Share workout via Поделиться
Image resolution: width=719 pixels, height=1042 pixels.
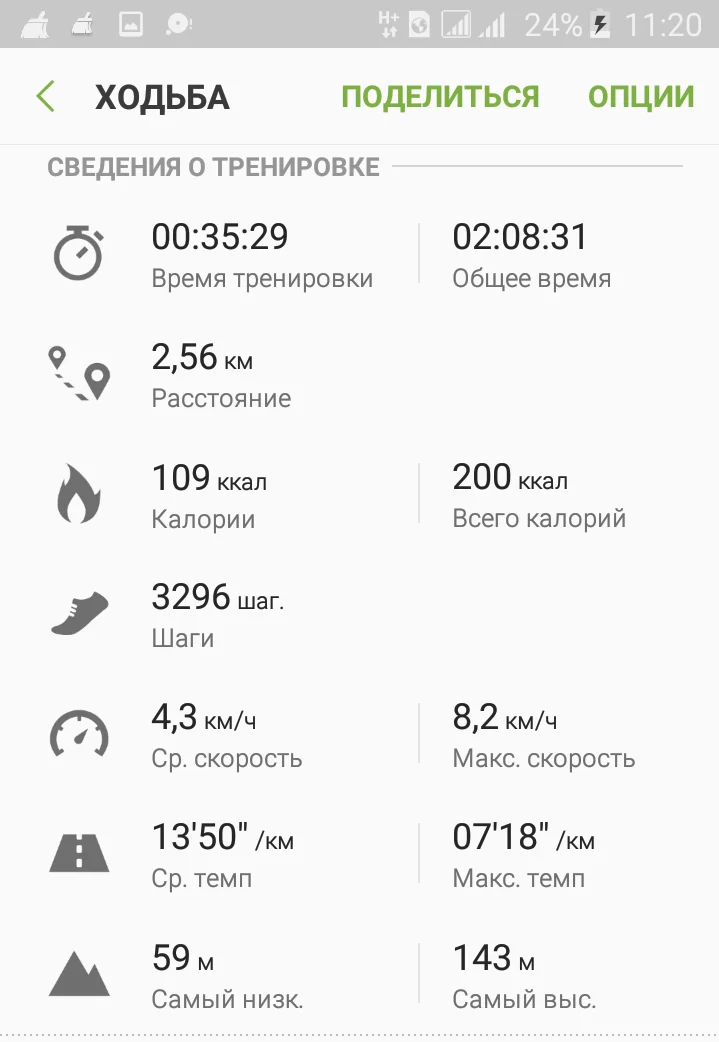click(440, 97)
